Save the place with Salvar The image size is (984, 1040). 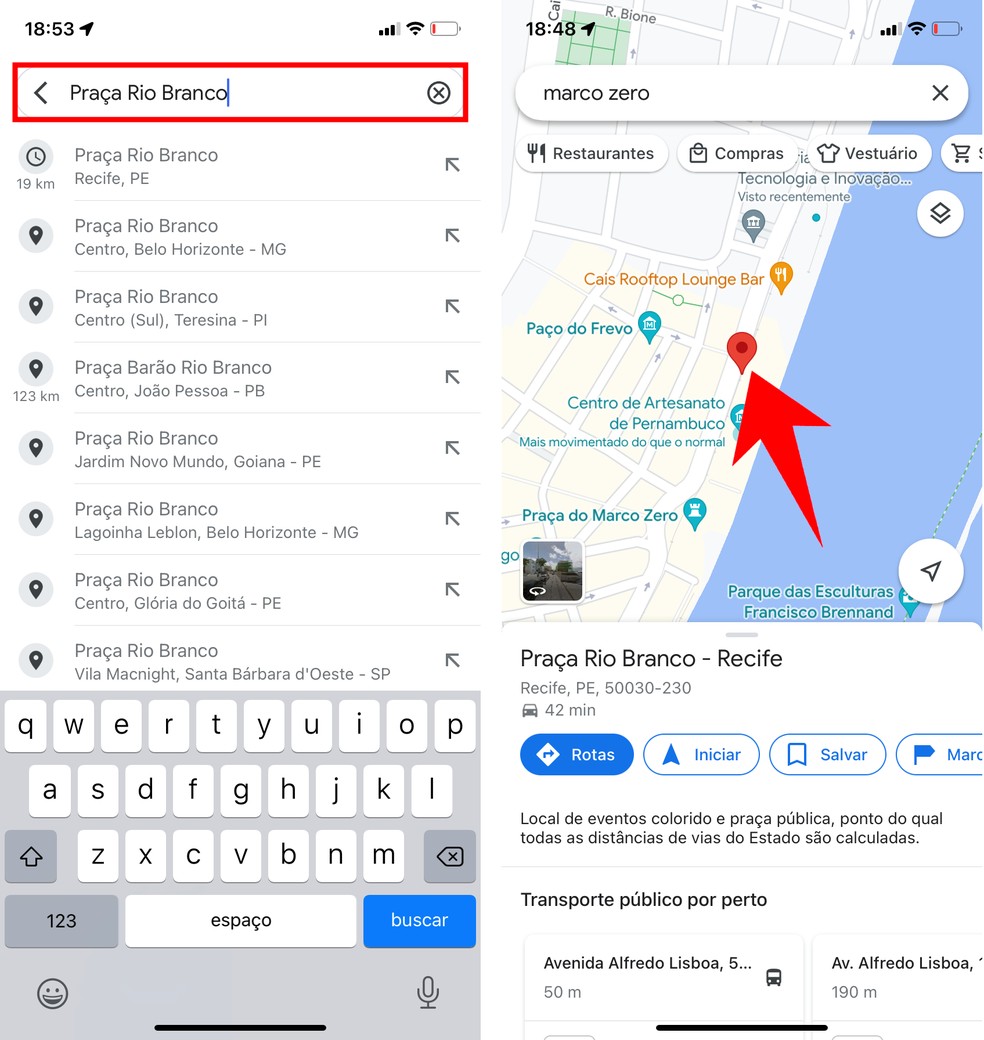(x=827, y=755)
